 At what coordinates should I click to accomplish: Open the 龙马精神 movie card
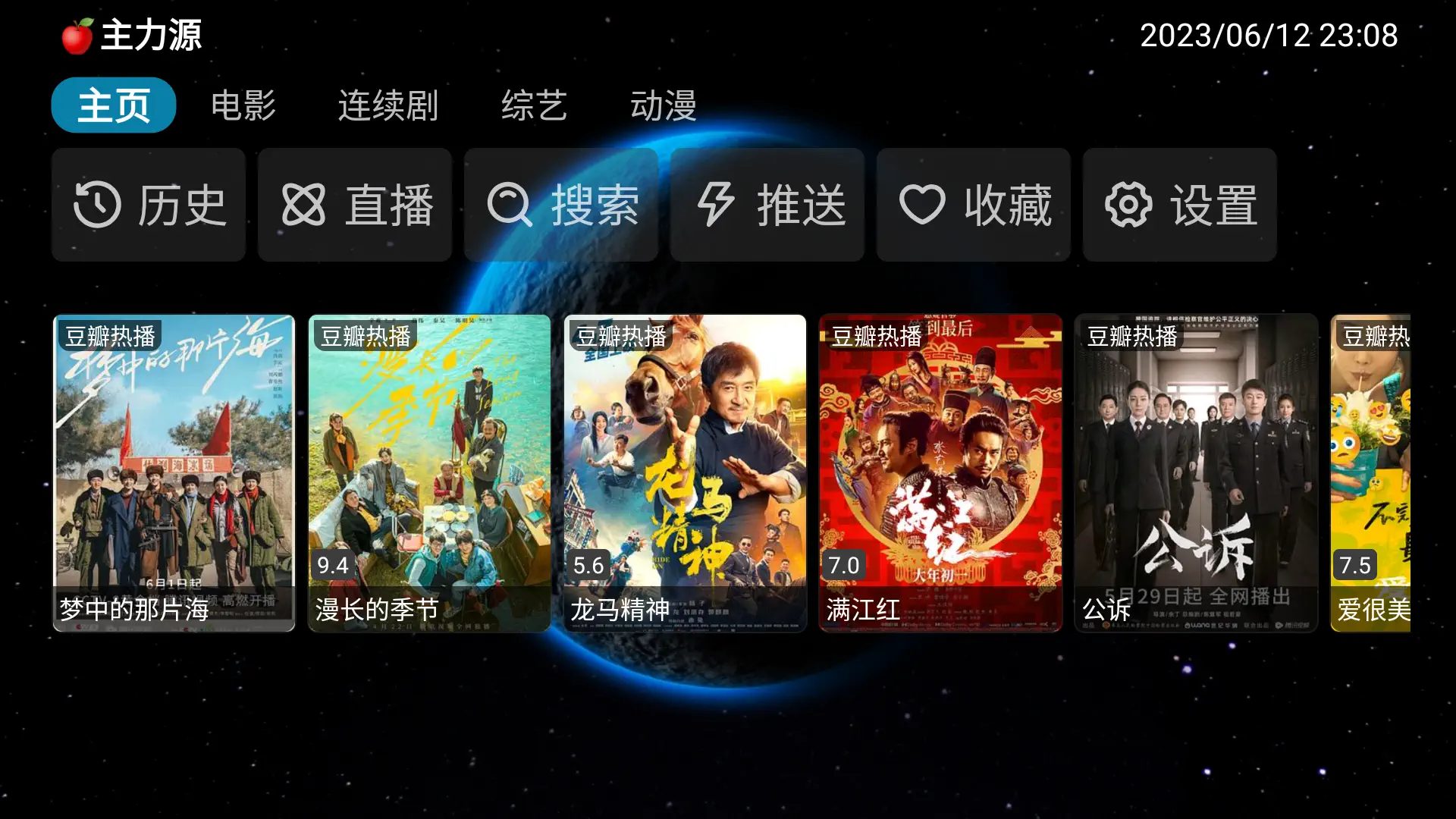(x=685, y=472)
